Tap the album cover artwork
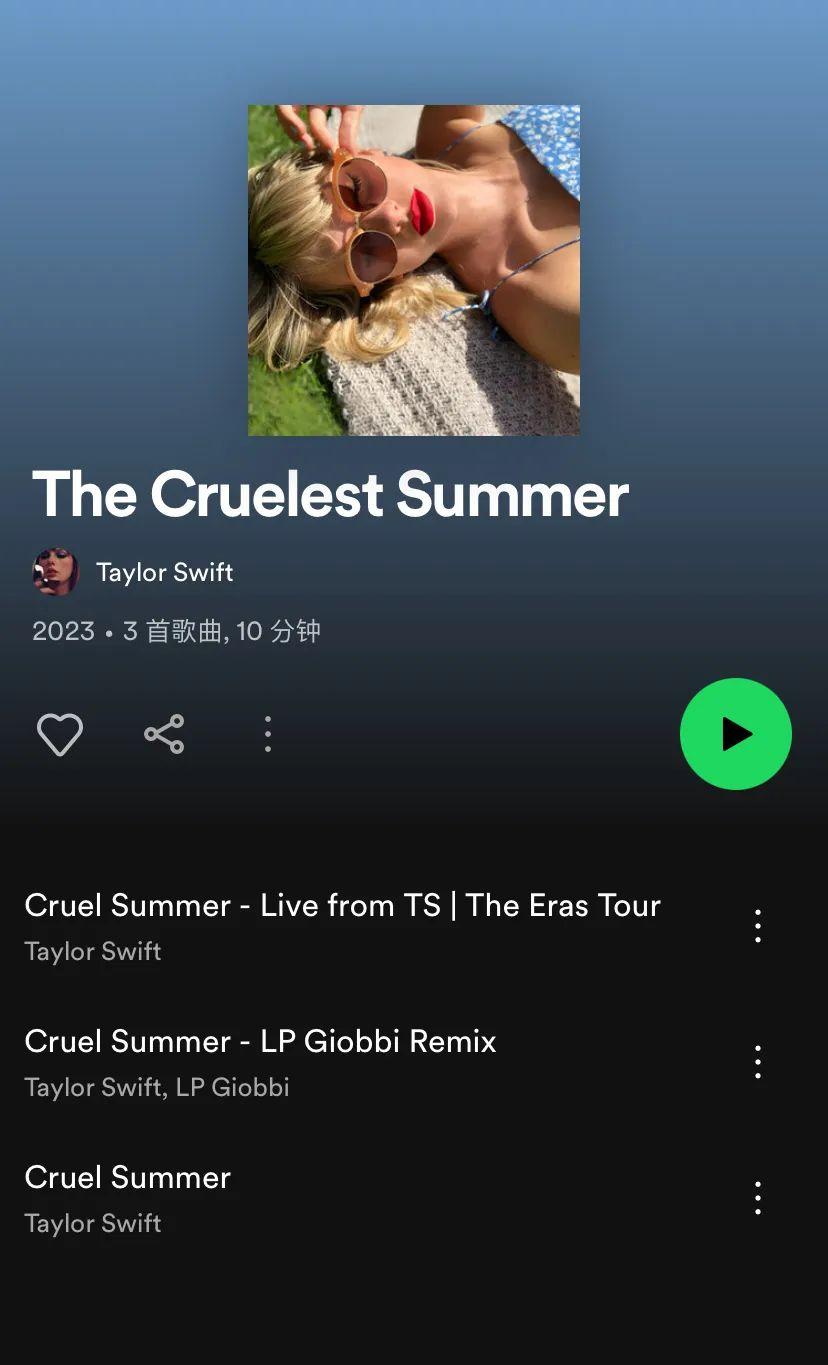828x1365 pixels. [413, 269]
